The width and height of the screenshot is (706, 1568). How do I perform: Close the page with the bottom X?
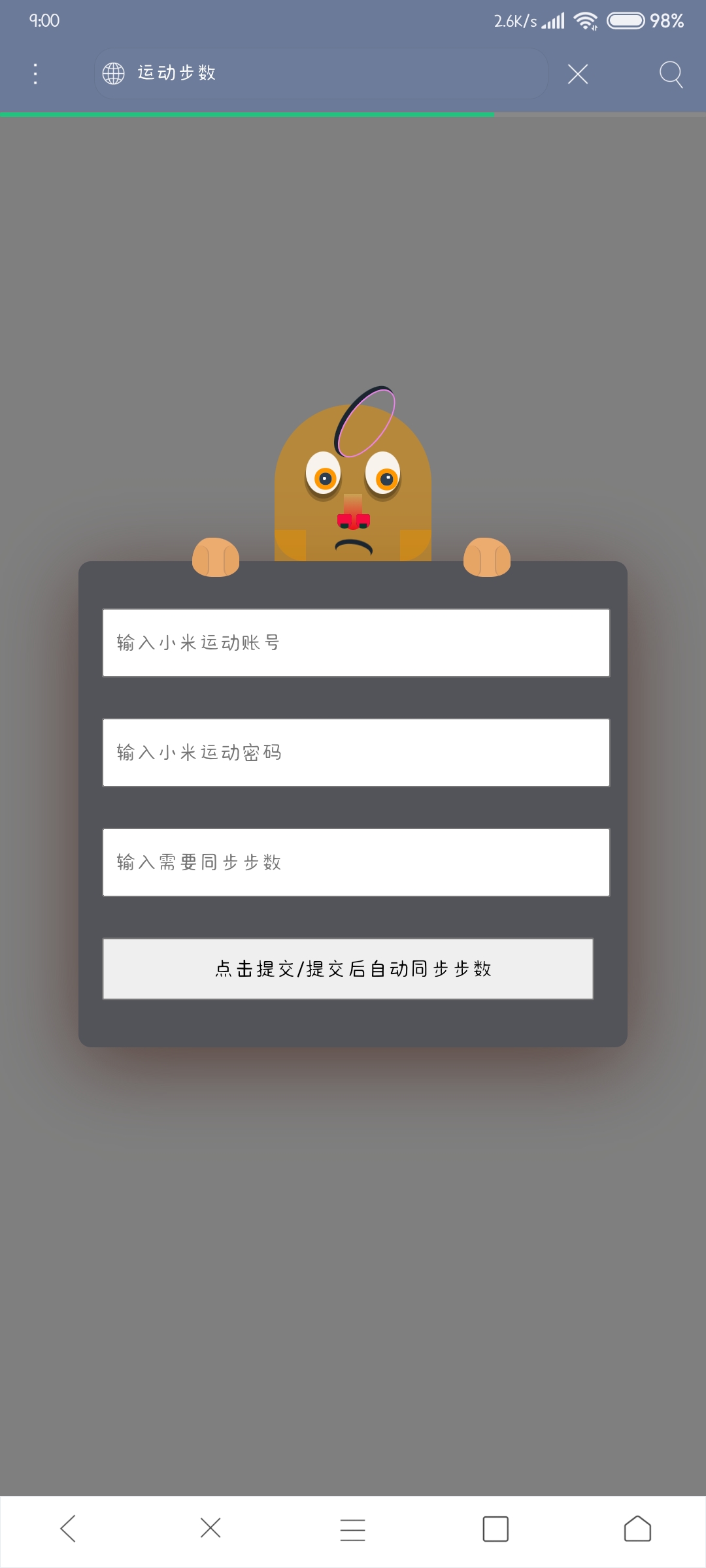click(210, 1528)
